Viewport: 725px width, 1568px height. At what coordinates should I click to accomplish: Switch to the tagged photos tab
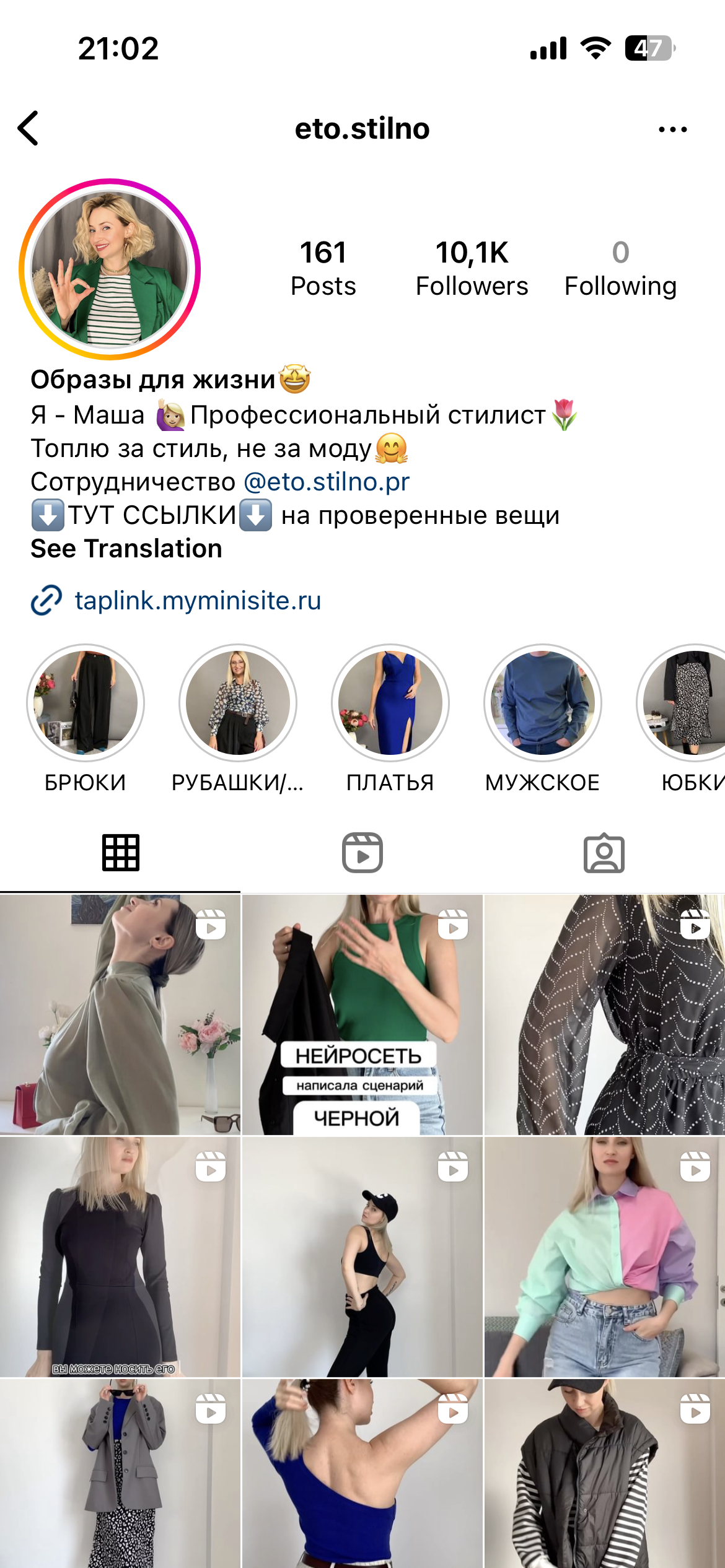604,853
